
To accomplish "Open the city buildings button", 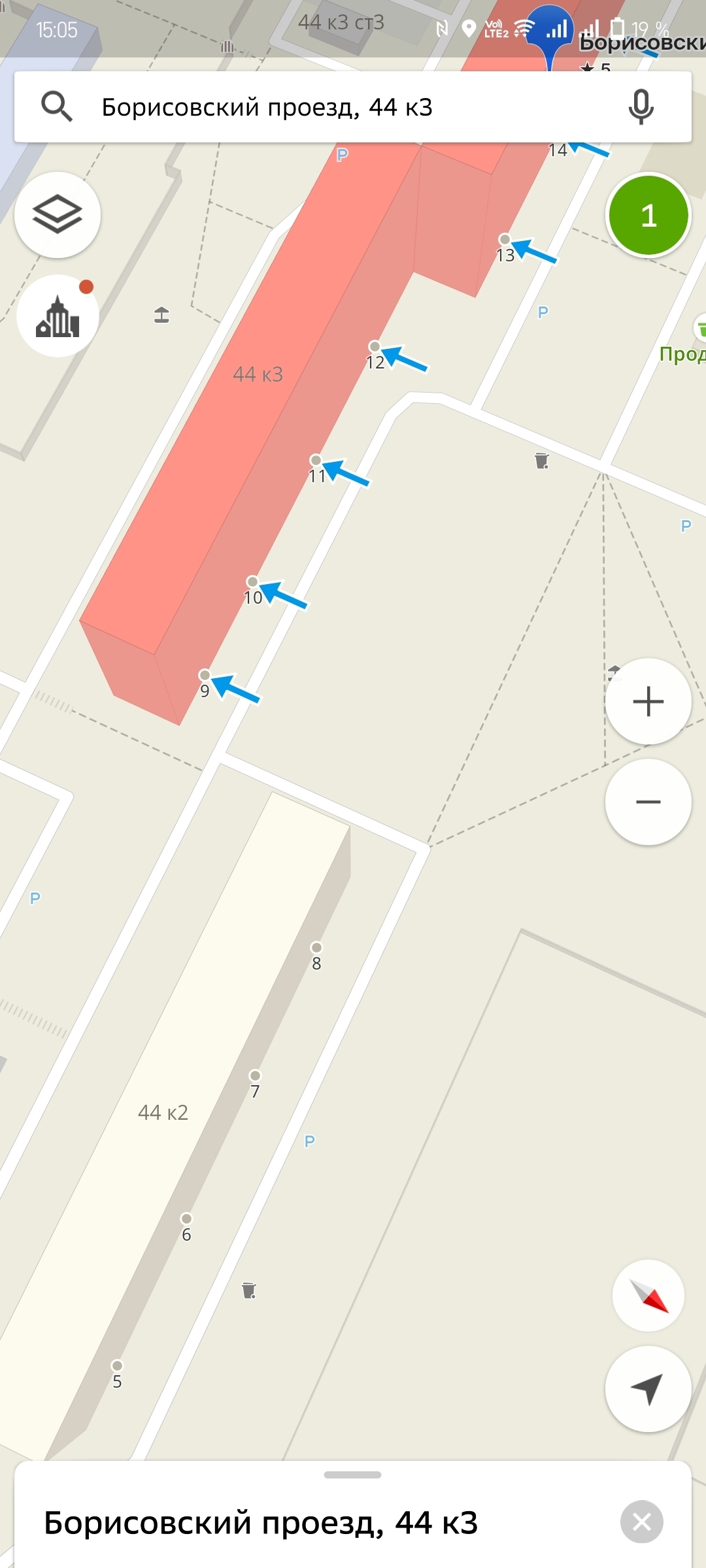I will [58, 316].
